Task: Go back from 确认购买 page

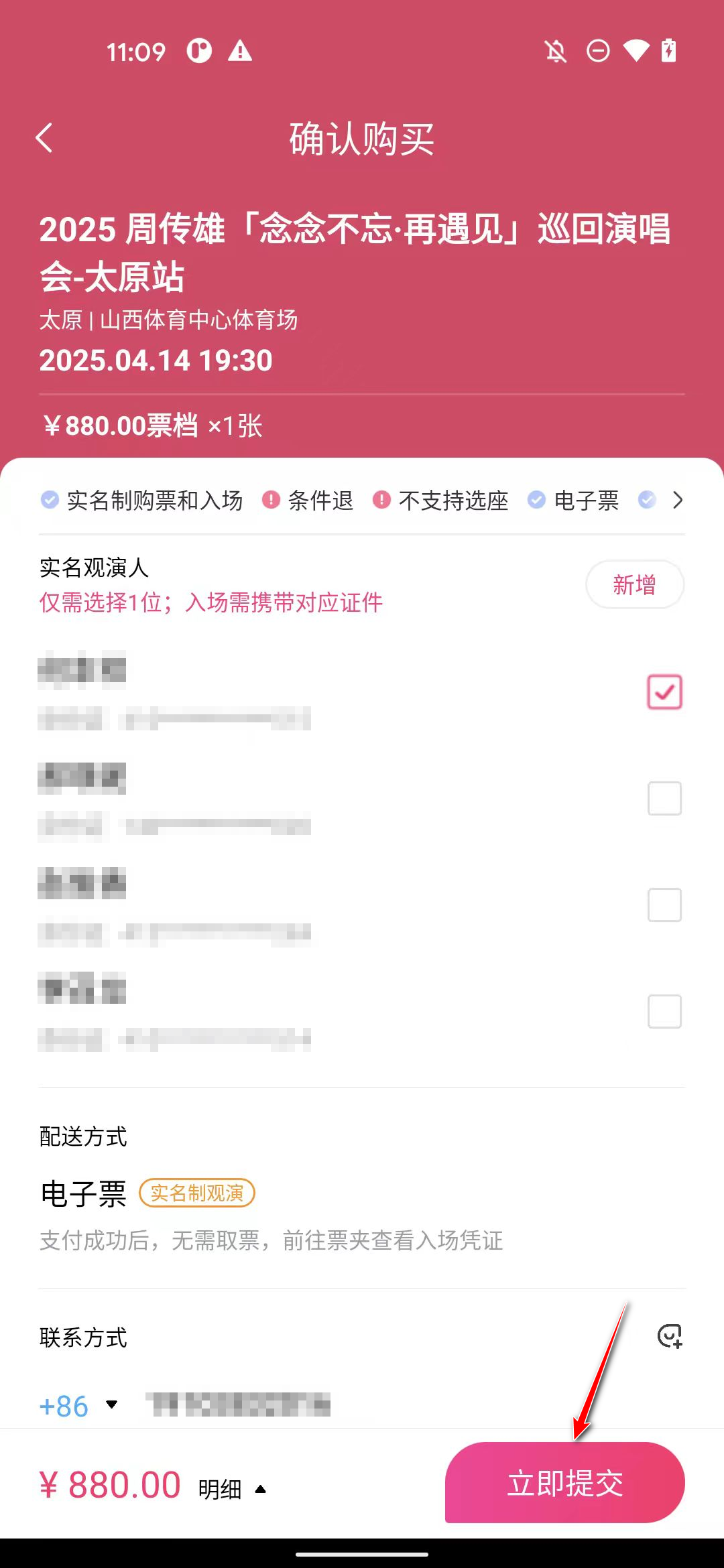Action: coord(44,138)
